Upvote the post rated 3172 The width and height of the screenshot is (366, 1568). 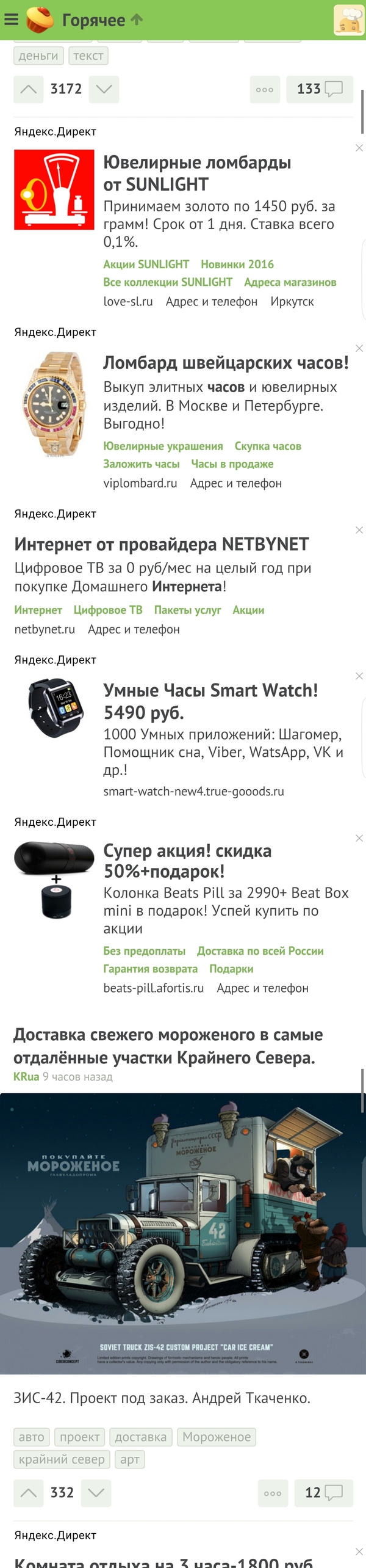point(28,89)
